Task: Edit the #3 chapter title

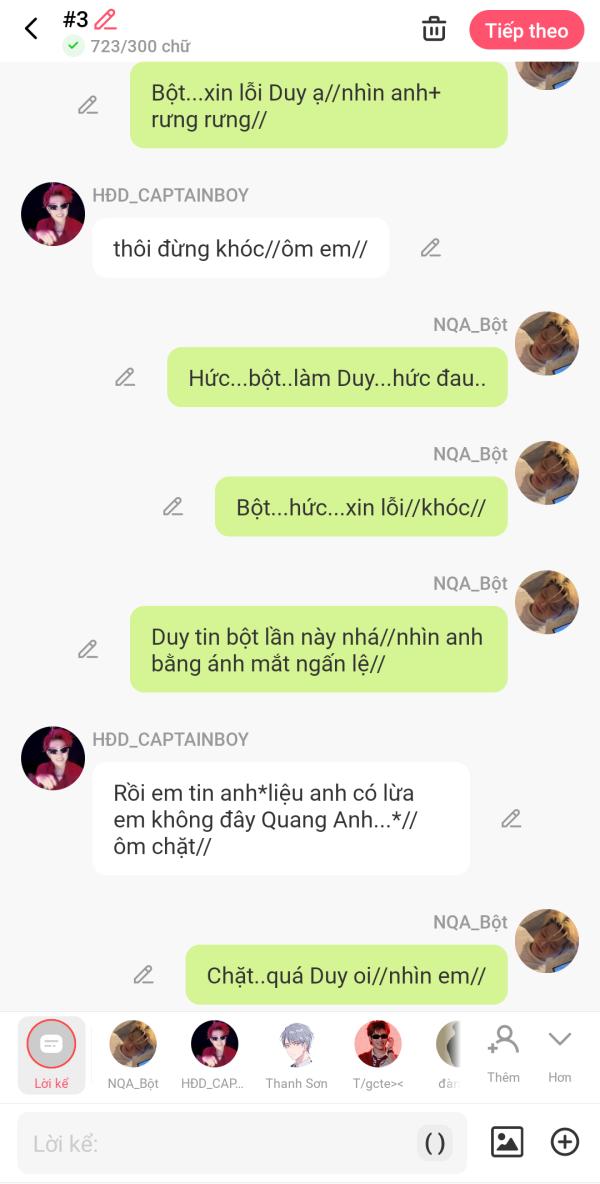Action: [x=105, y=19]
